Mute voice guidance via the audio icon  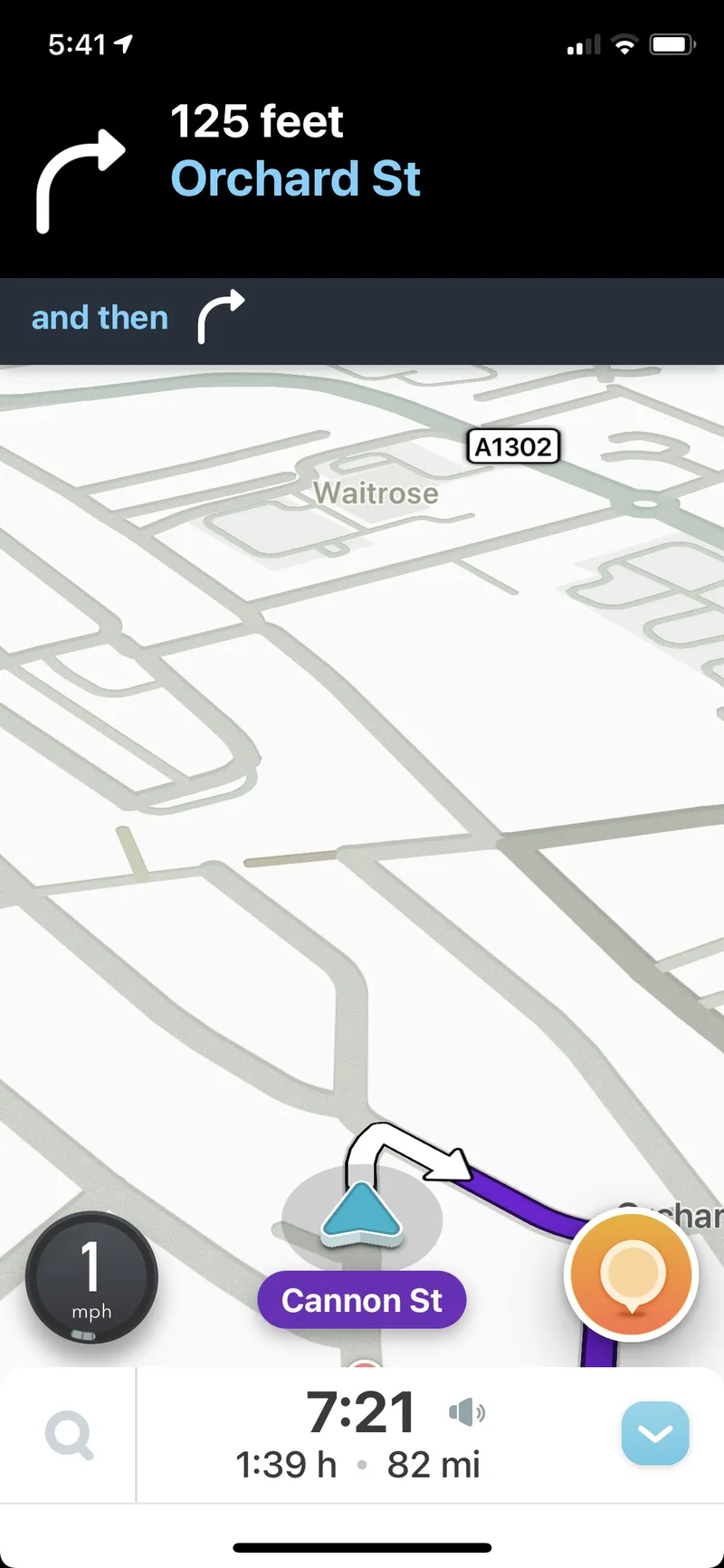[x=466, y=1410]
